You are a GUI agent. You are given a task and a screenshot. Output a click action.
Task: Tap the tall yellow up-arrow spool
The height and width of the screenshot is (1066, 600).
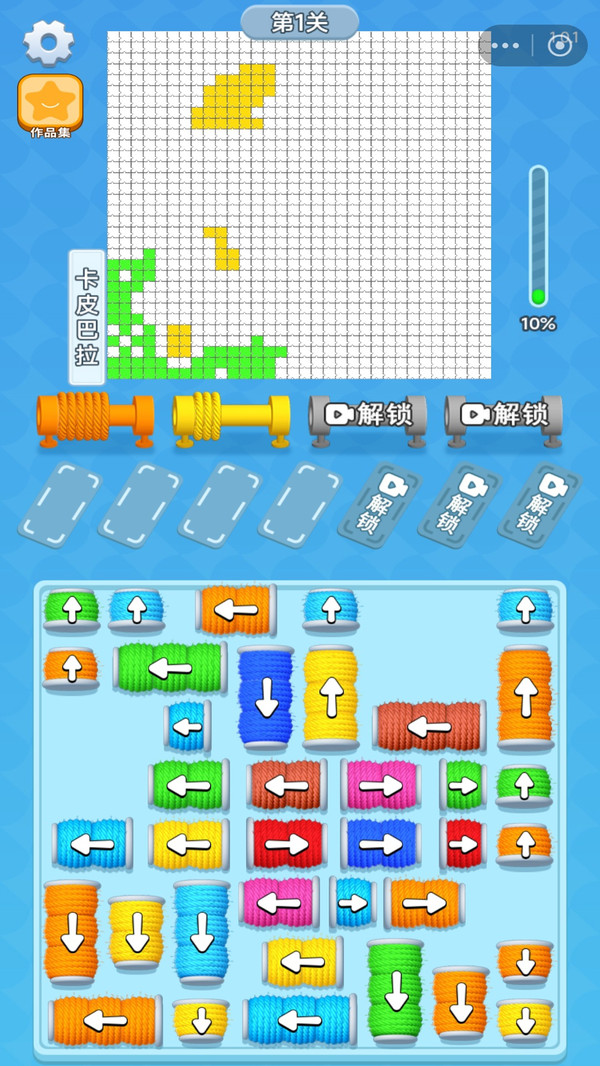[331, 698]
